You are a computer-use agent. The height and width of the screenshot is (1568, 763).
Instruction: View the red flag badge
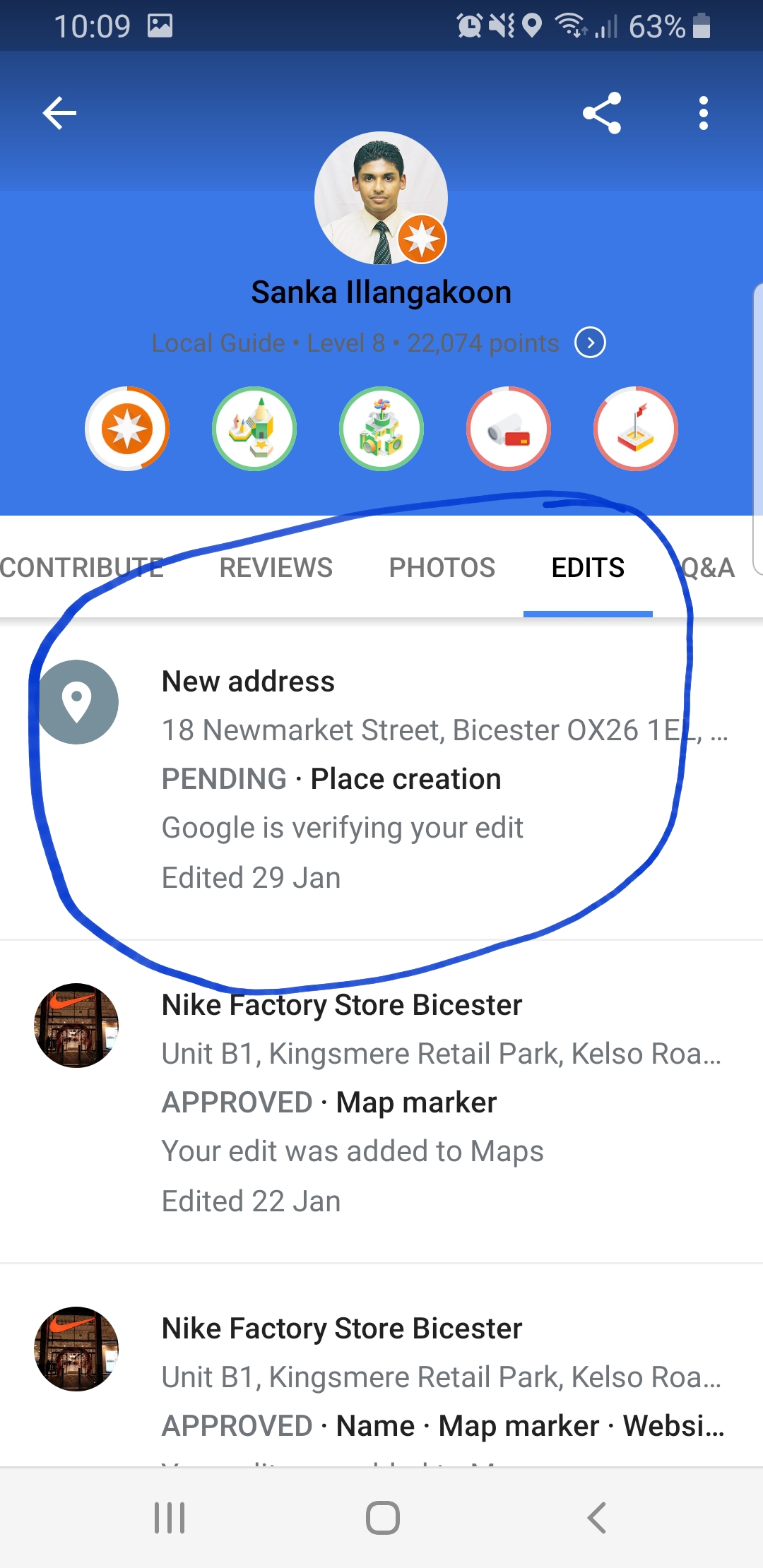coord(636,429)
